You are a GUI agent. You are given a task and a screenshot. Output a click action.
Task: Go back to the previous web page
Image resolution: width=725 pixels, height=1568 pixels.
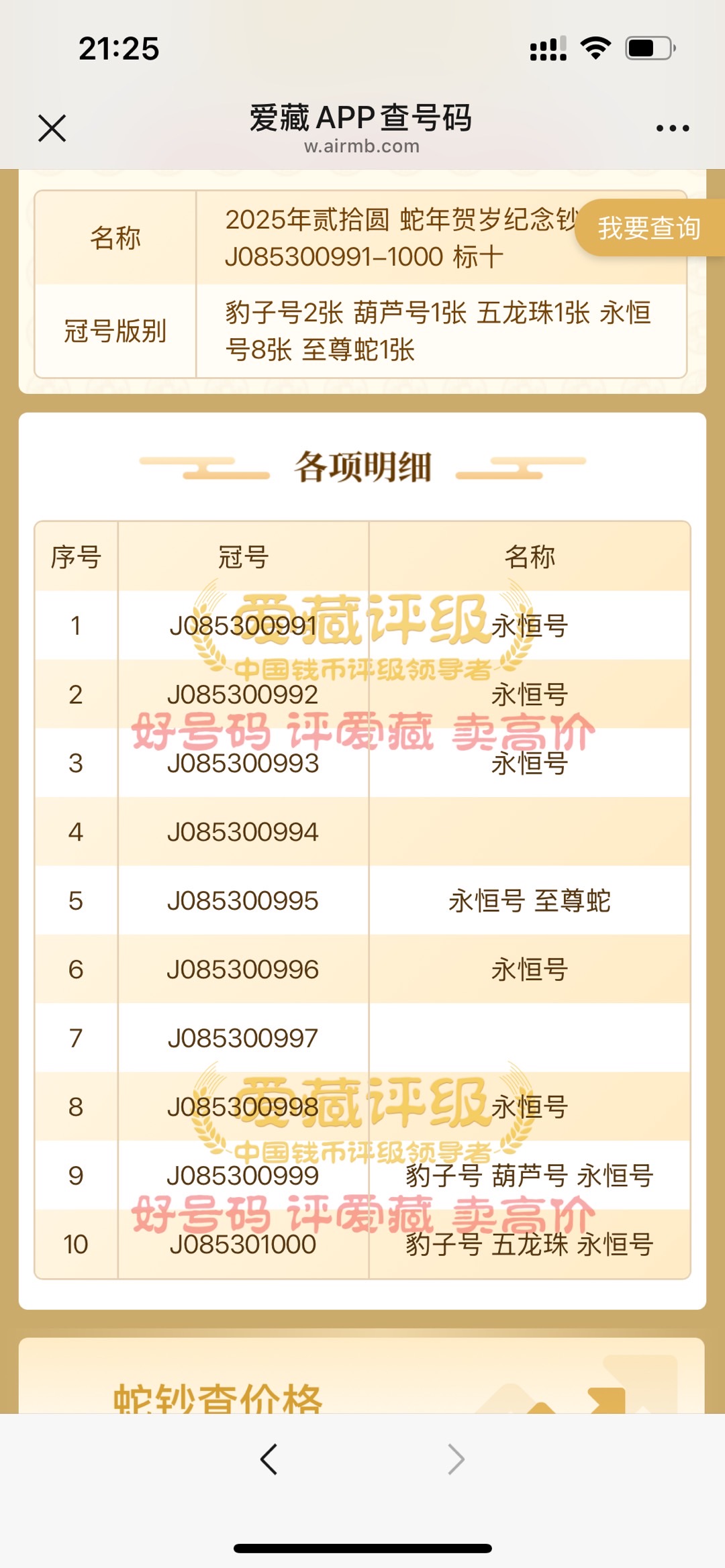tap(269, 1459)
